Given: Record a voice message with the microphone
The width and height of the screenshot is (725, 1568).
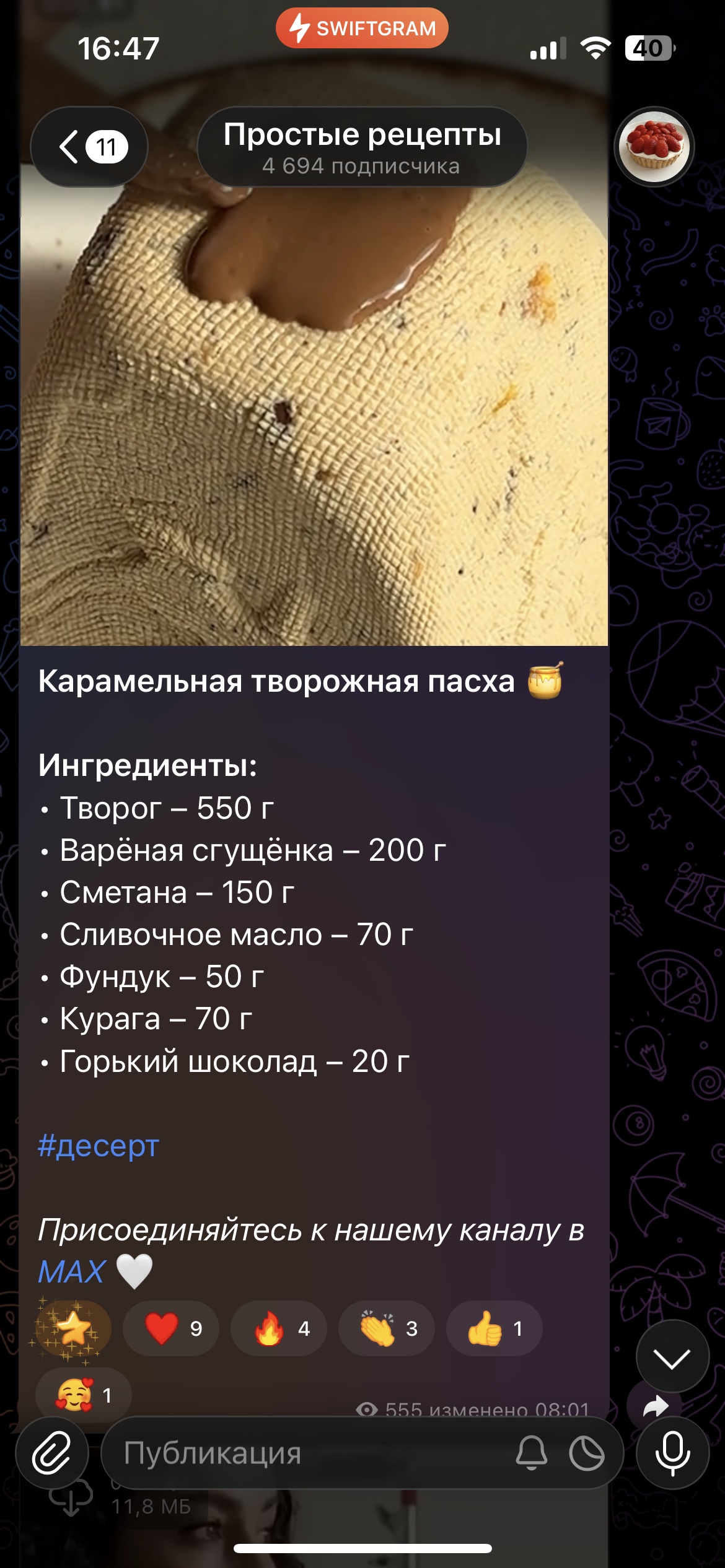Looking at the screenshot, I should point(672,1453).
